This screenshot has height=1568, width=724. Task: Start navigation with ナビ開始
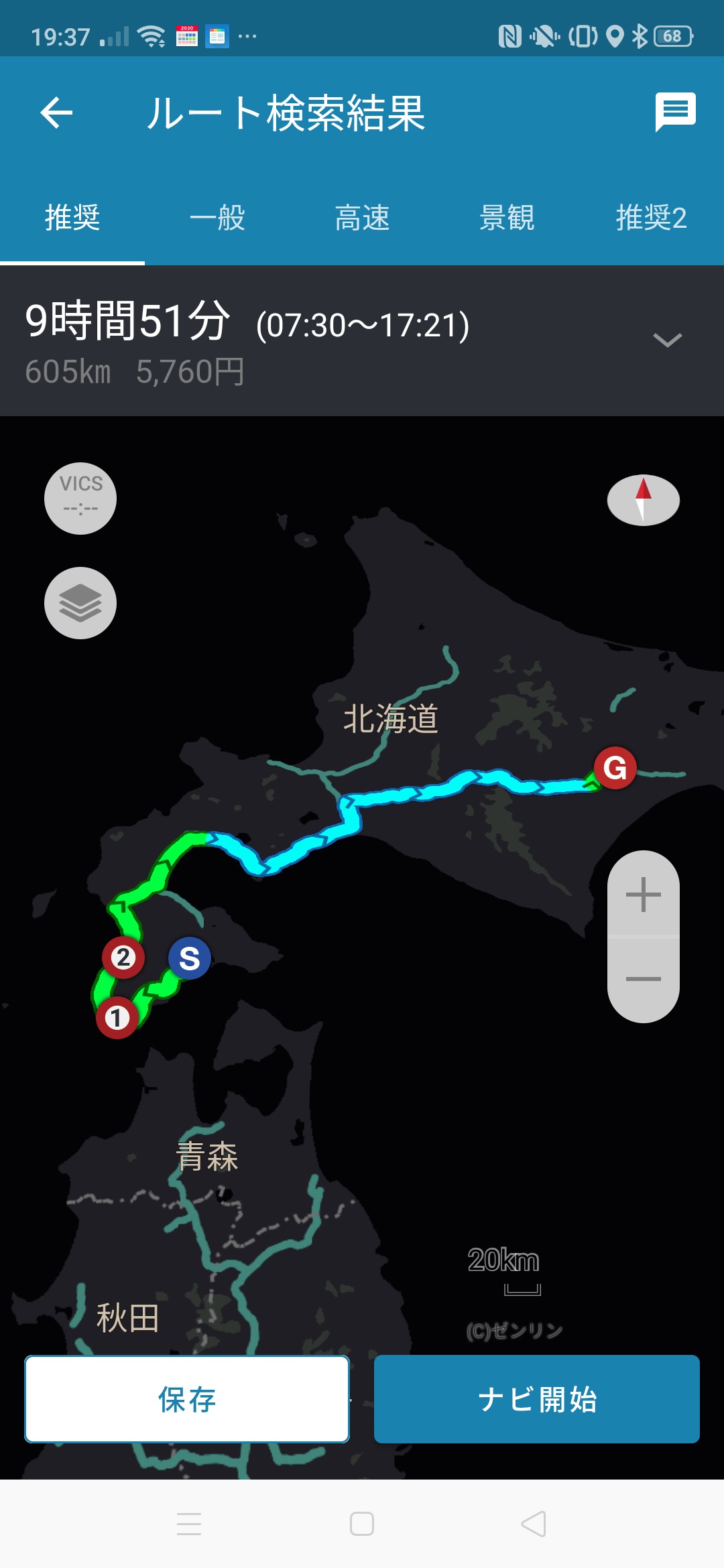tap(537, 1399)
